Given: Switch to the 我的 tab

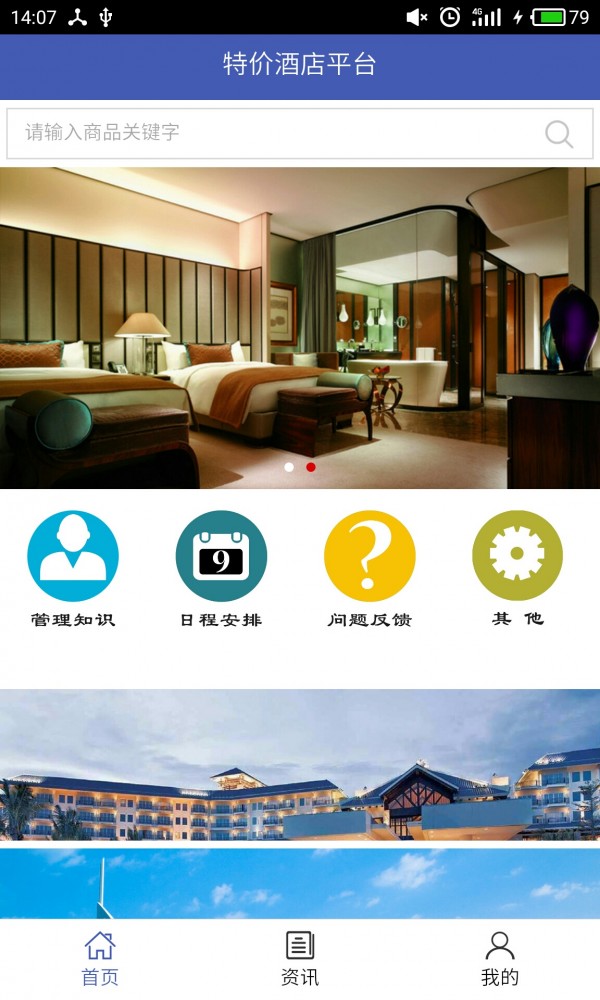Looking at the screenshot, I should coord(500,958).
